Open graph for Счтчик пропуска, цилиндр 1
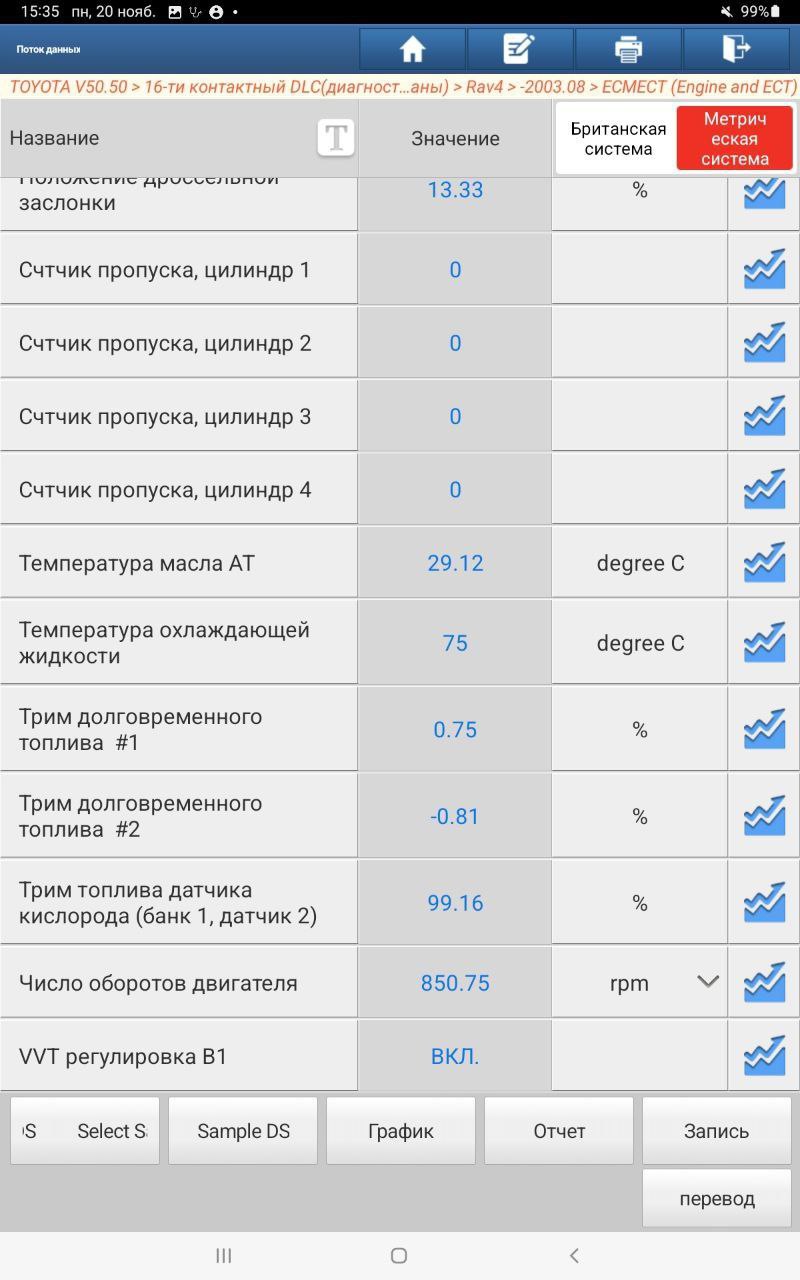This screenshot has height=1280, width=800. coord(764,270)
